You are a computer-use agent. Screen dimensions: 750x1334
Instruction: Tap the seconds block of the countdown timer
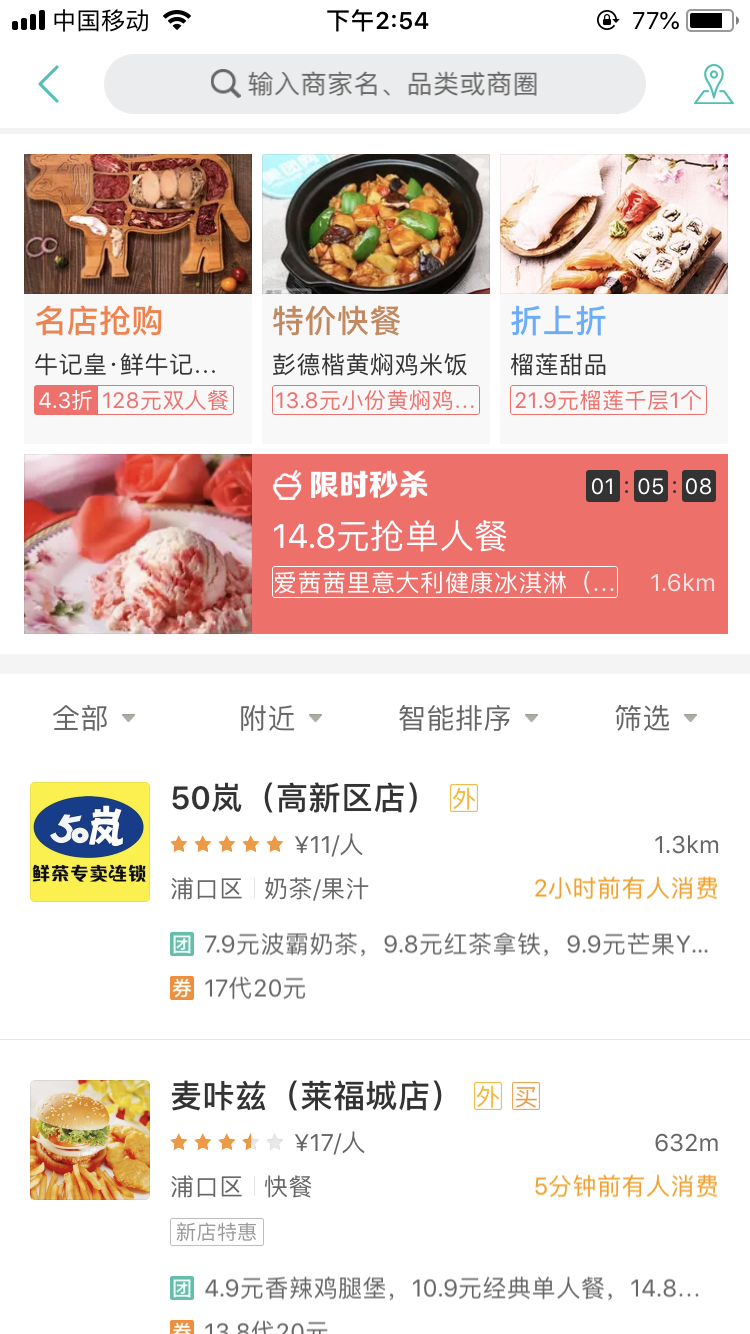(x=699, y=486)
